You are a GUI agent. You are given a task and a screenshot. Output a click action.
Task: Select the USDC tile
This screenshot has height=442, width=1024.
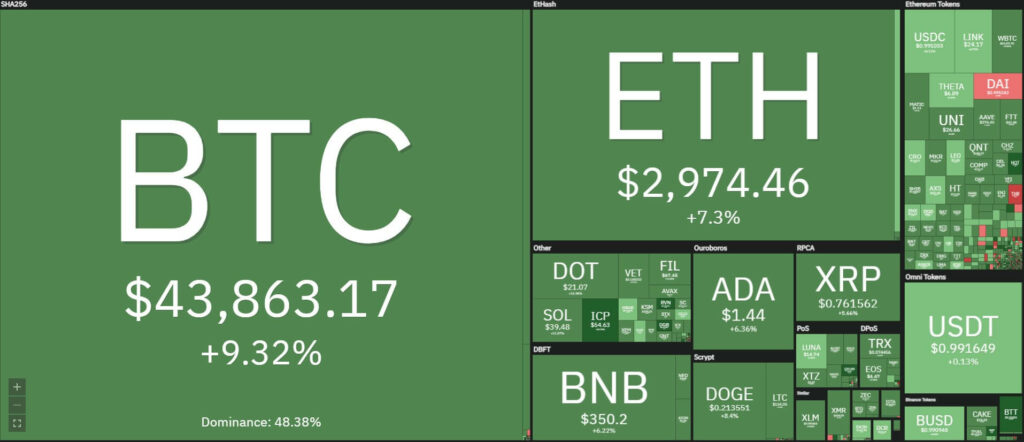(x=929, y=40)
